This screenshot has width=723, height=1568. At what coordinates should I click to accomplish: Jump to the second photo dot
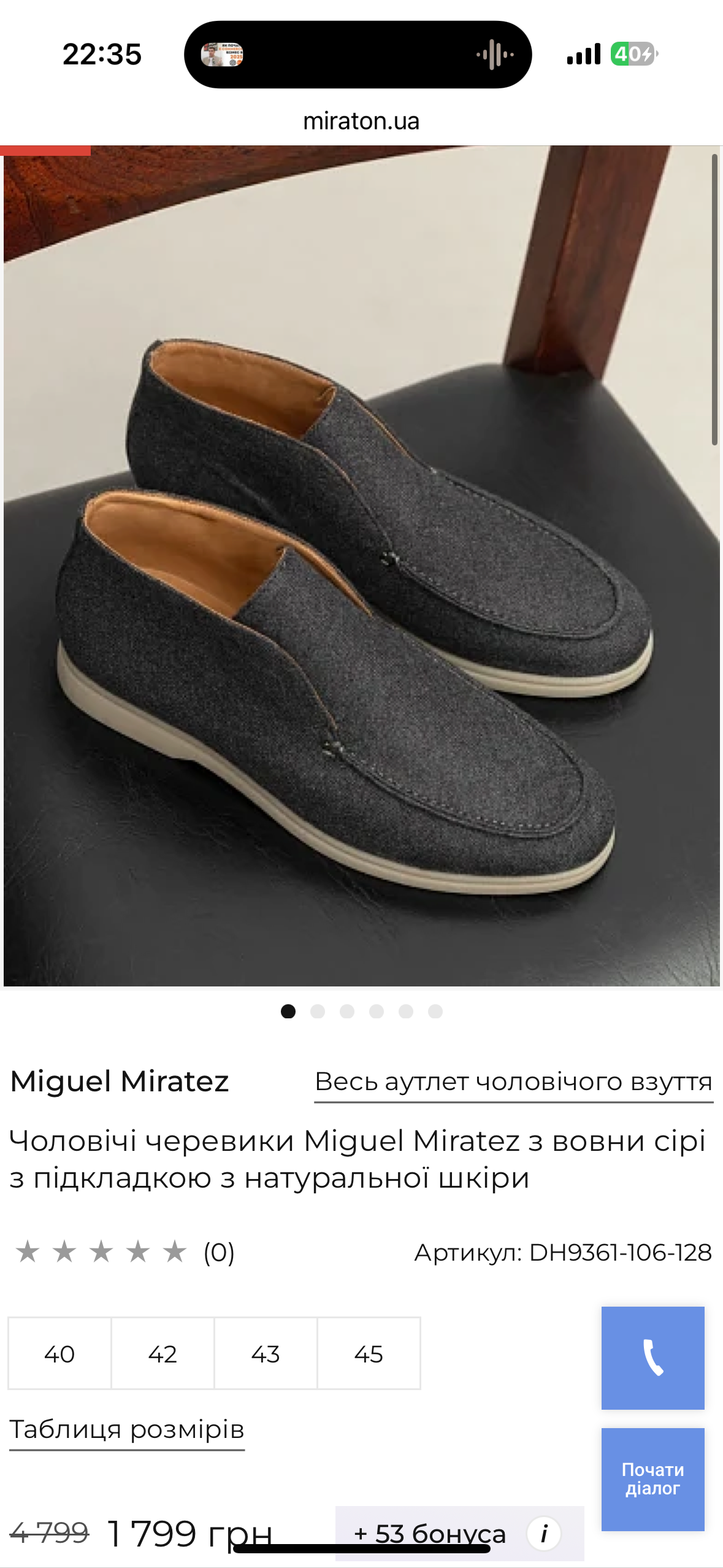318,1012
